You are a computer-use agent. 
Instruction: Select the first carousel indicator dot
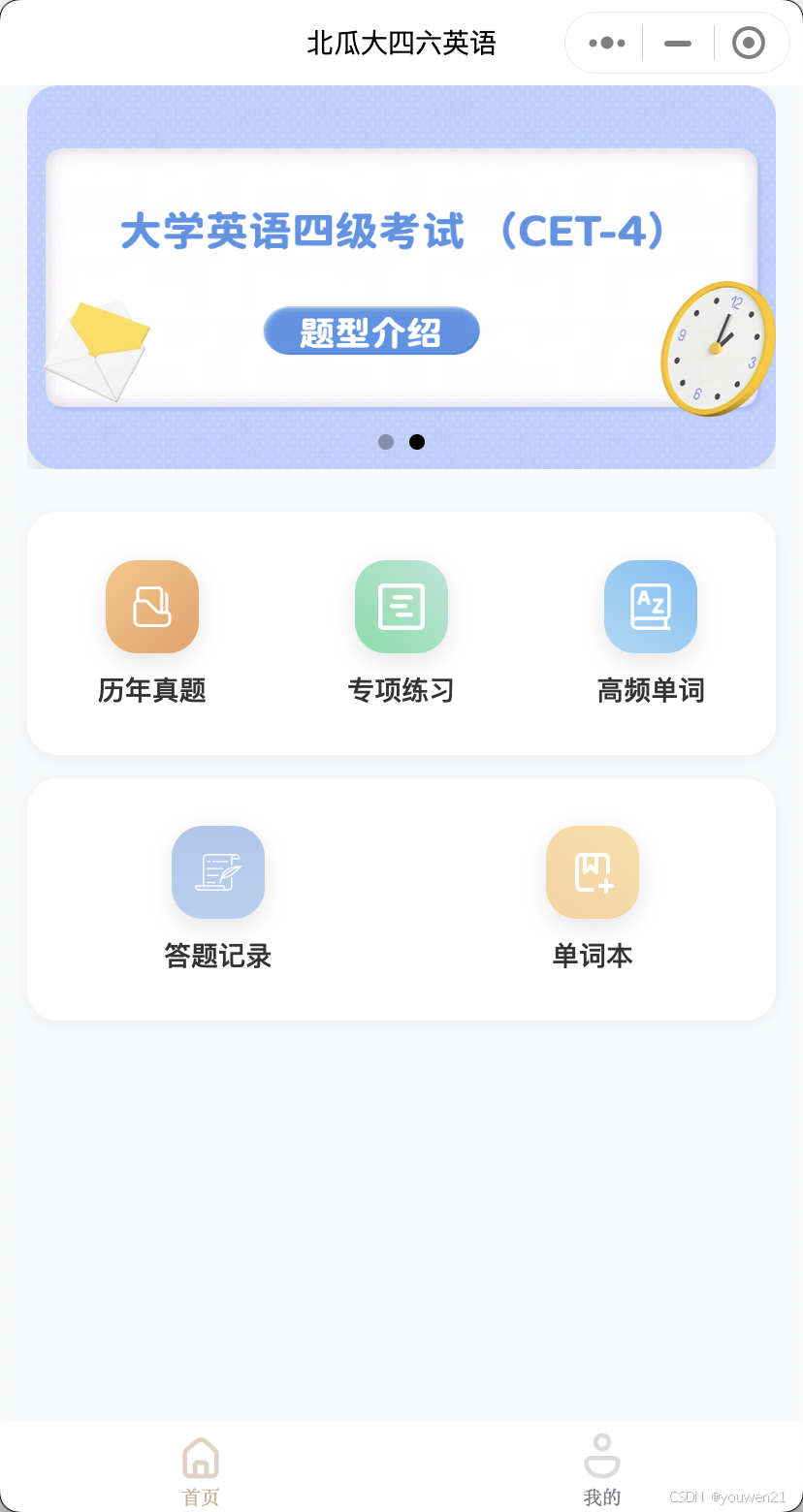(385, 441)
